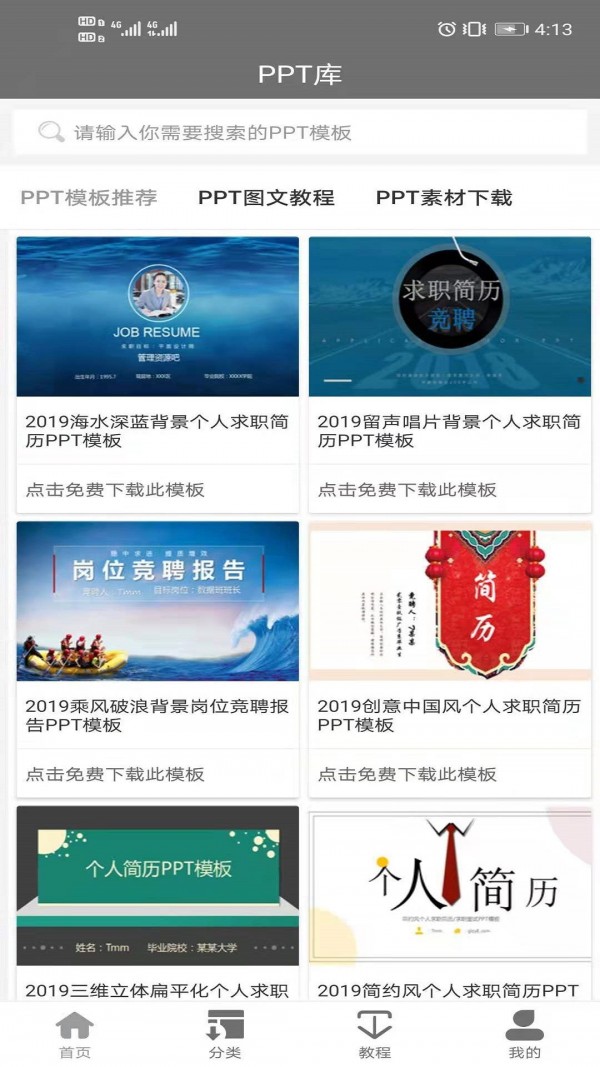Download the 留声唱片 template for free
The height and width of the screenshot is (1067, 600).
(x=407, y=490)
